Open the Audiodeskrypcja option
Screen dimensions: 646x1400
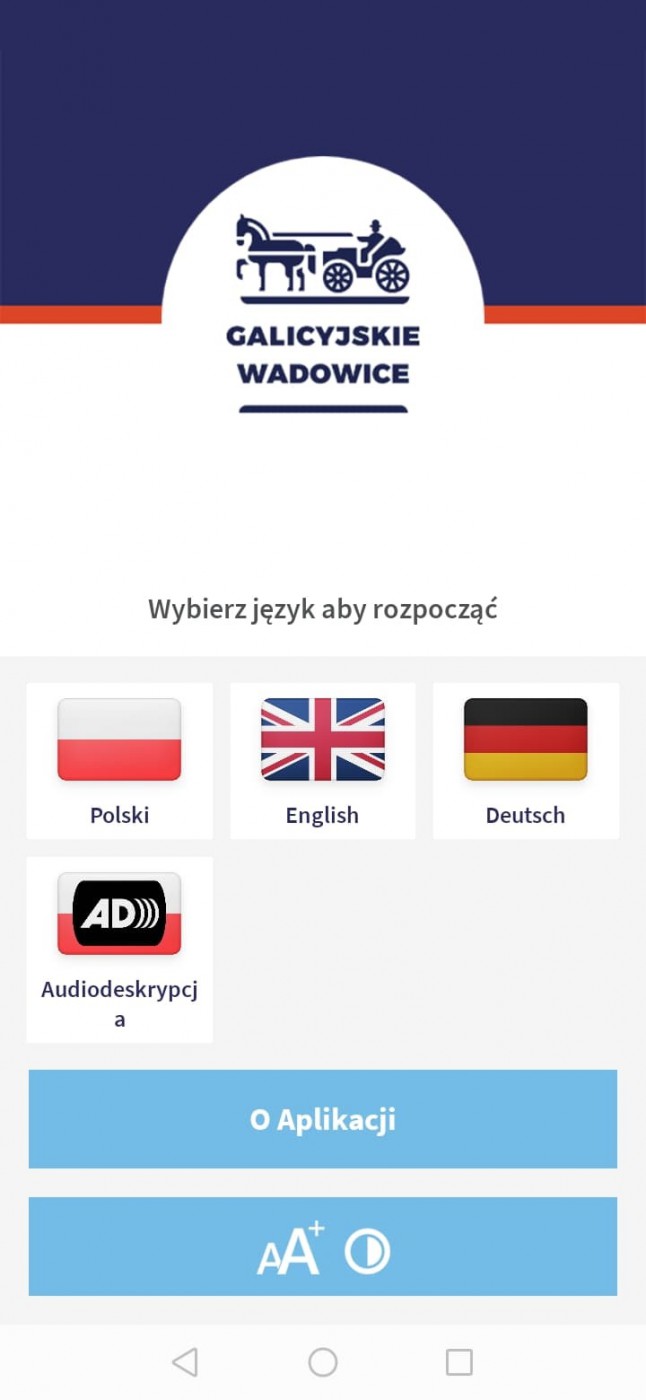coord(119,949)
